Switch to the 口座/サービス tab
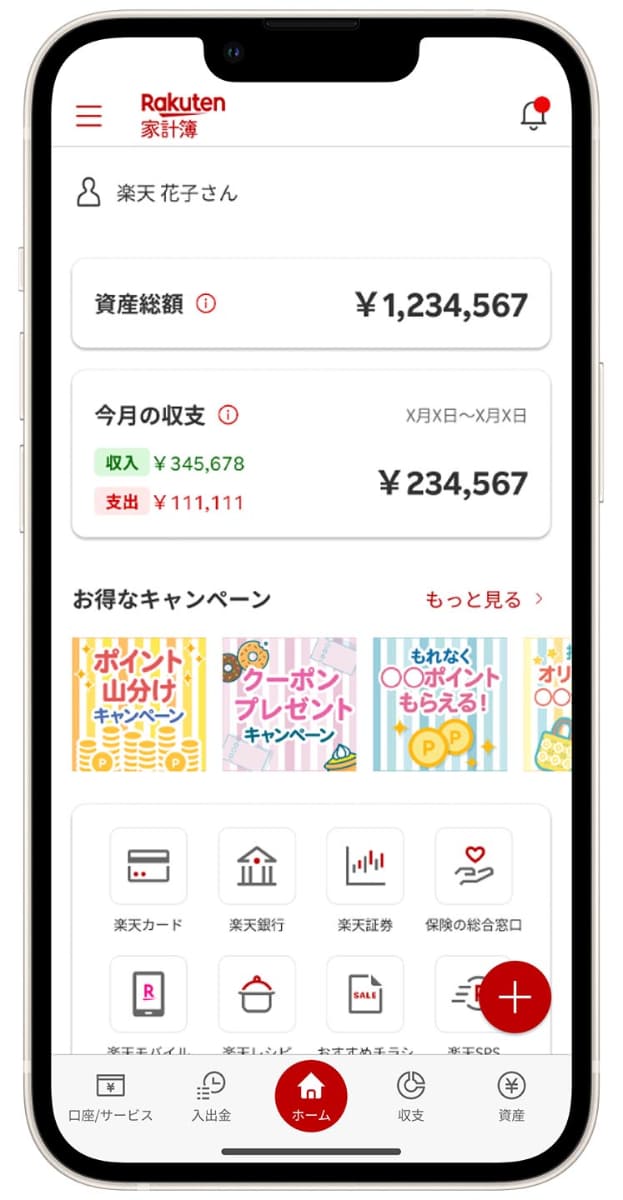Image resolution: width=623 pixels, height=1200 pixels. coord(110,1097)
